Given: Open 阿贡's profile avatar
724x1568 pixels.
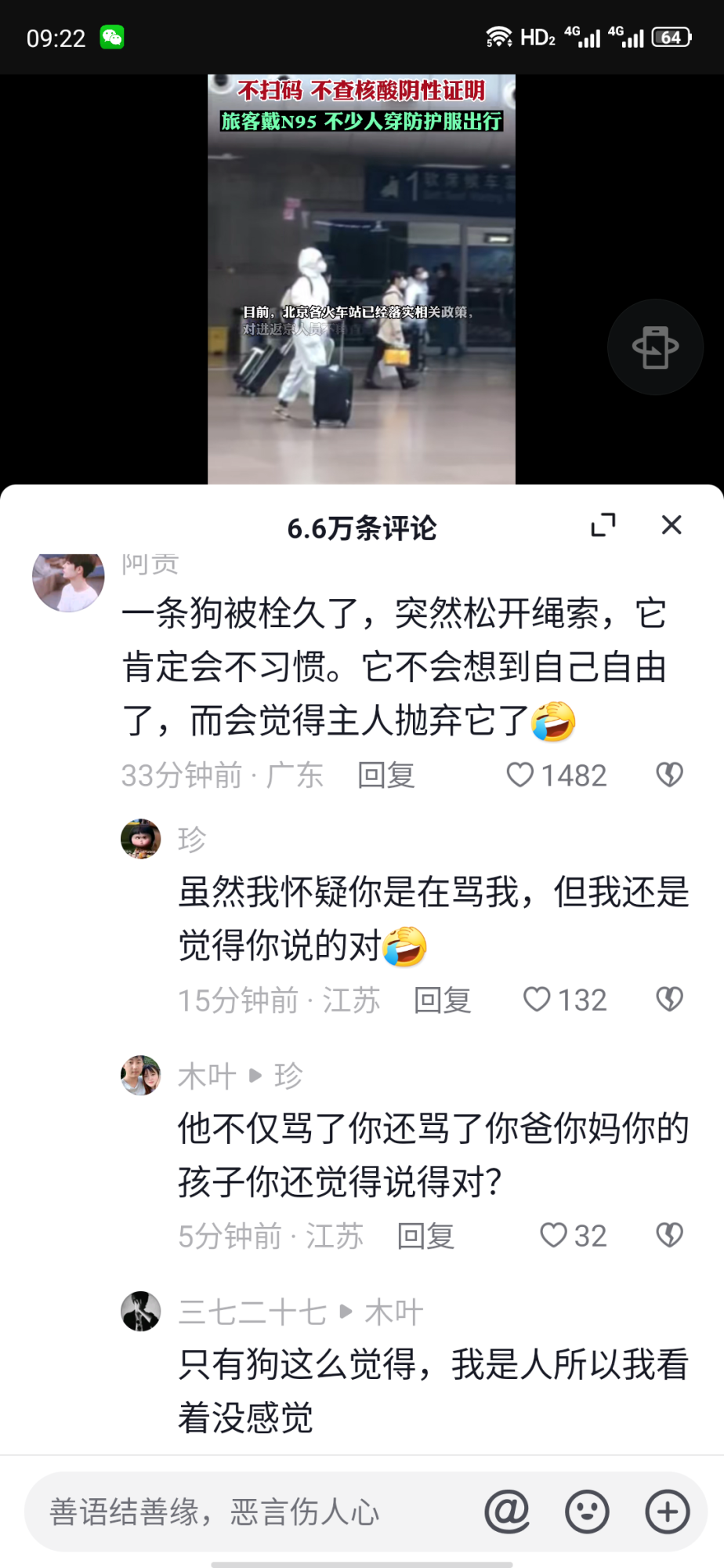Looking at the screenshot, I should [68, 579].
